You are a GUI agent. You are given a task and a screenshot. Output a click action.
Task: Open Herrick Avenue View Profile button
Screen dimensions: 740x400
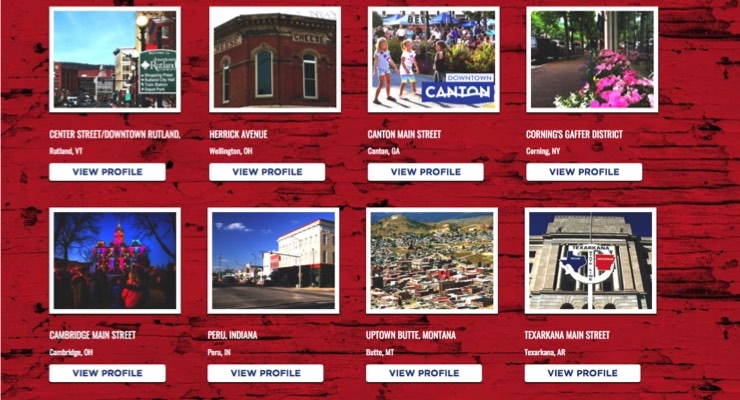[267, 172]
